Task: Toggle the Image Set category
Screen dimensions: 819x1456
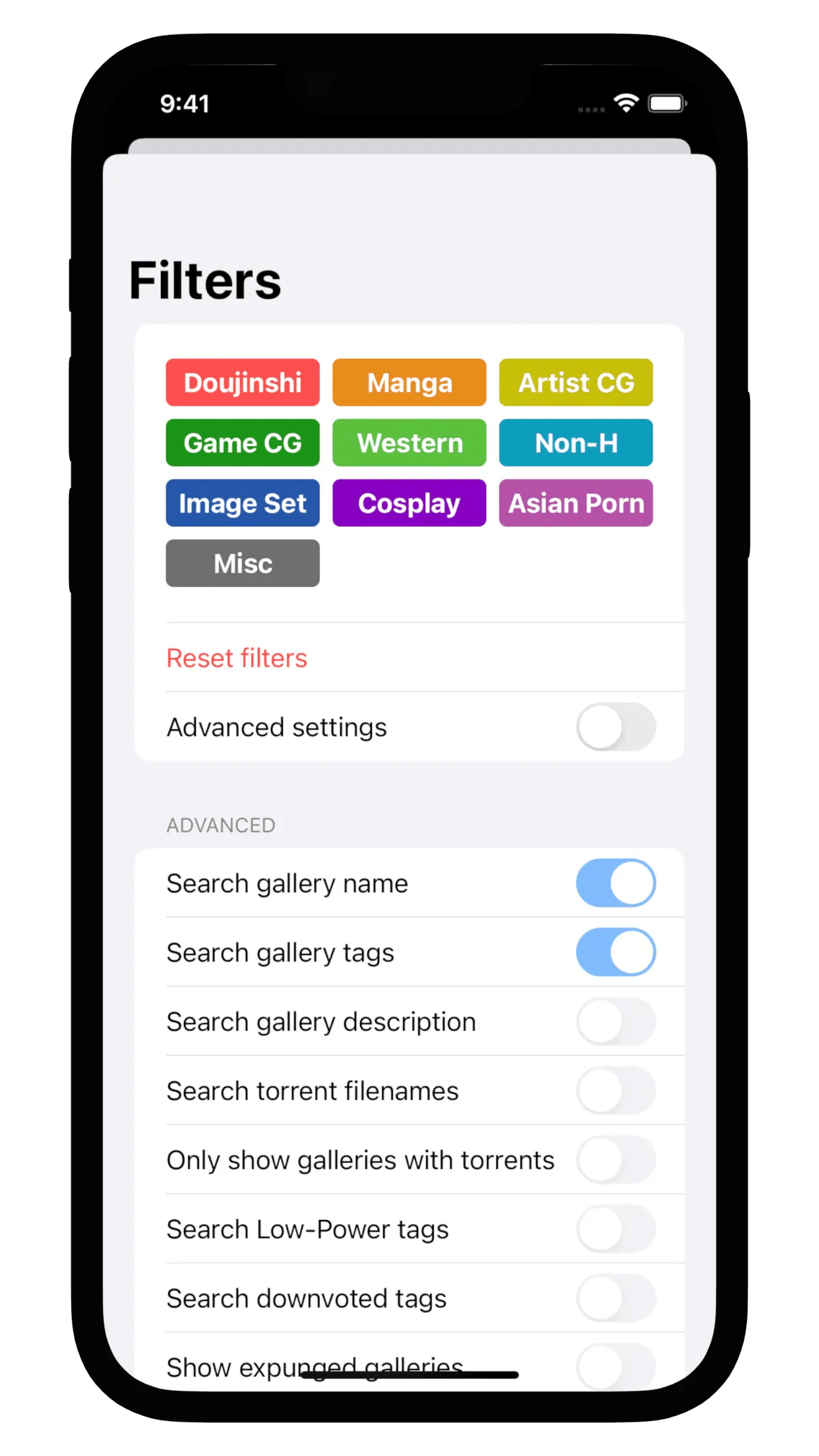Action: 243,503
